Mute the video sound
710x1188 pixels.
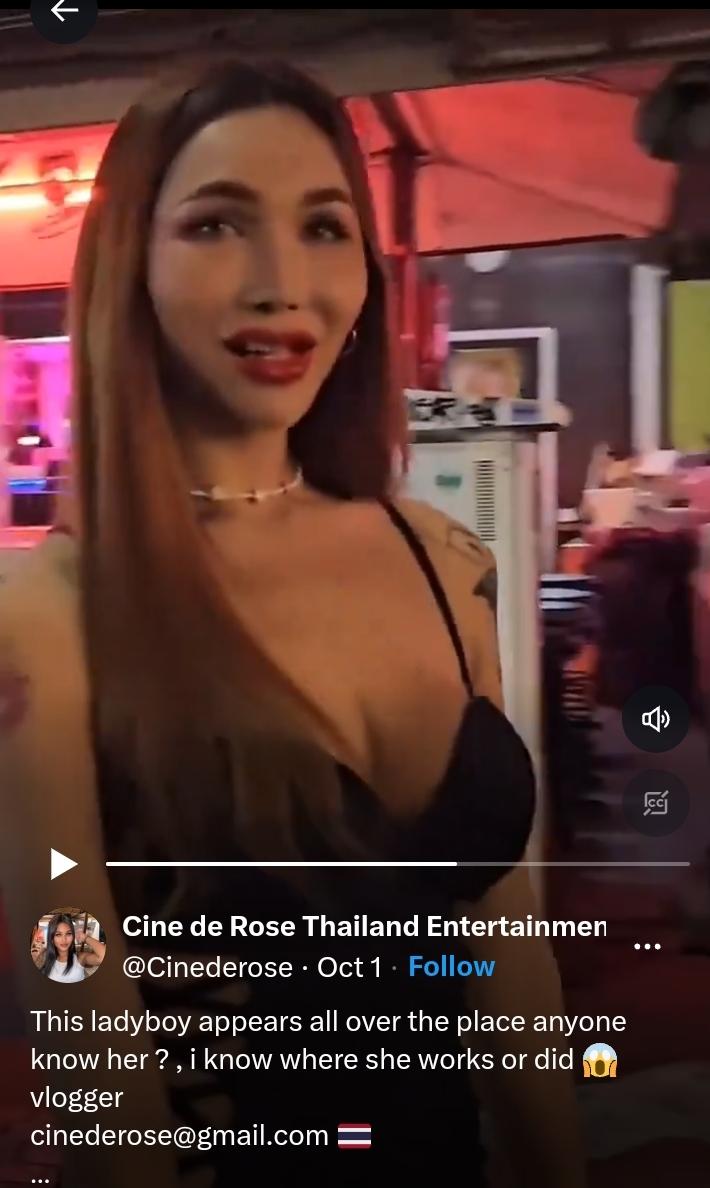pos(655,719)
